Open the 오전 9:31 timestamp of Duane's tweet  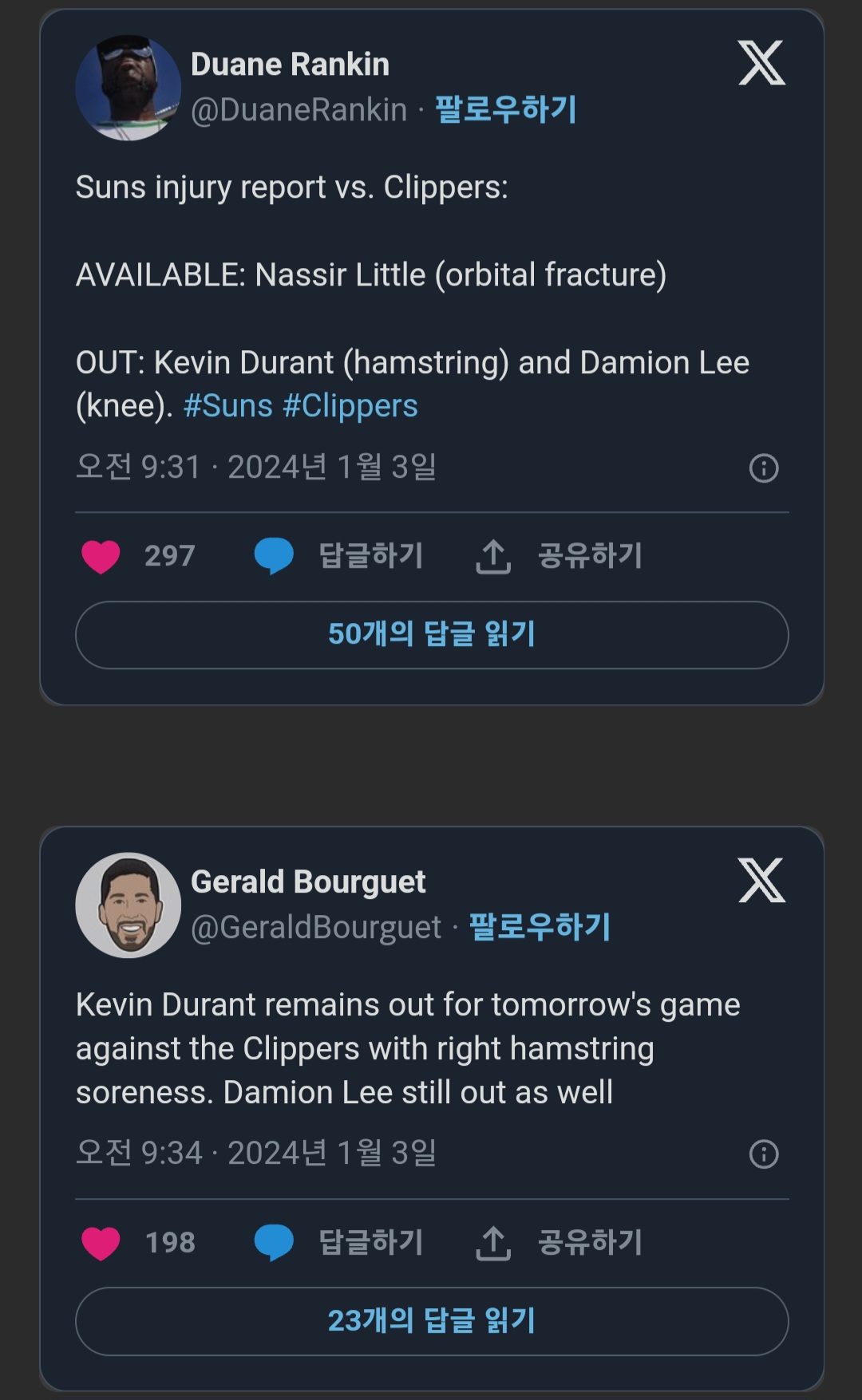click(255, 467)
